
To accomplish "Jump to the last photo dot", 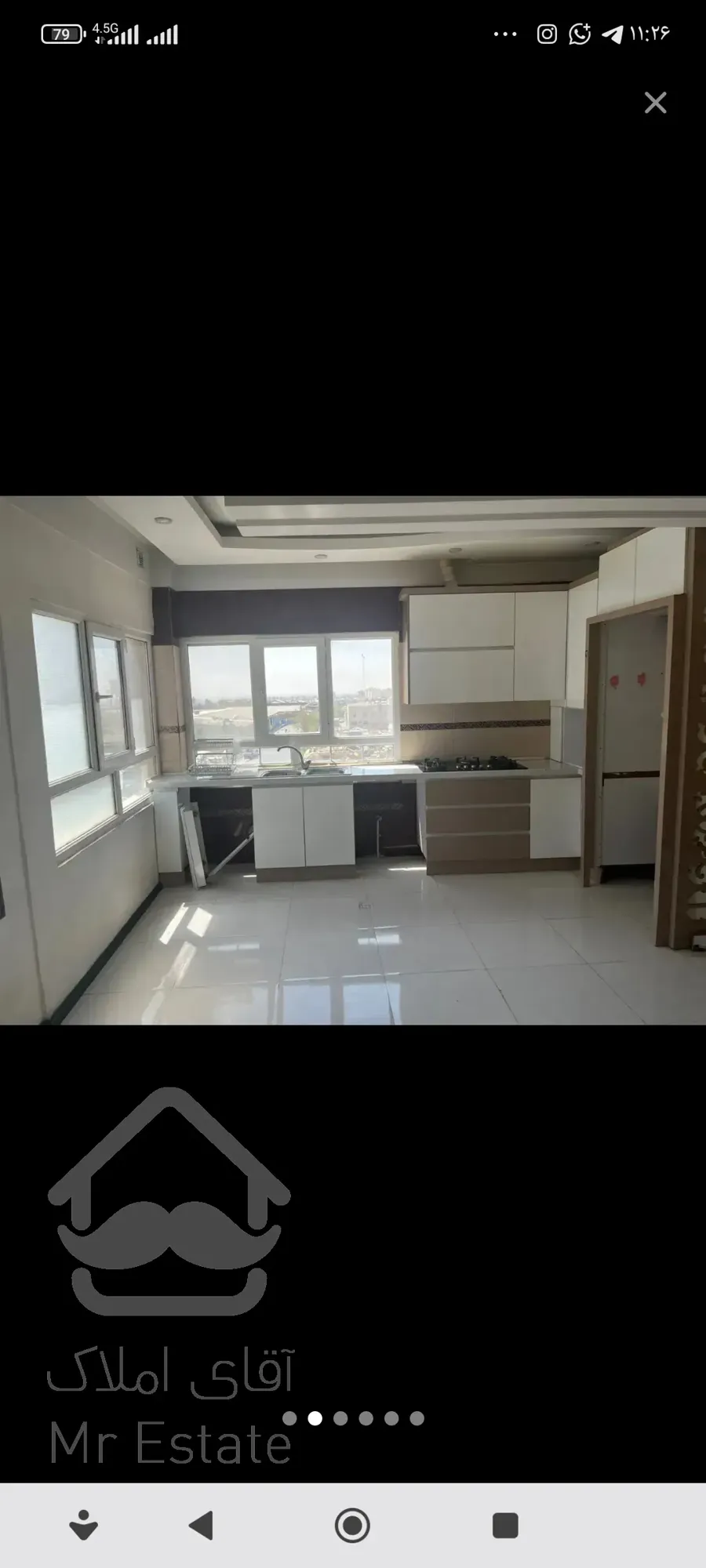I will click(417, 1417).
